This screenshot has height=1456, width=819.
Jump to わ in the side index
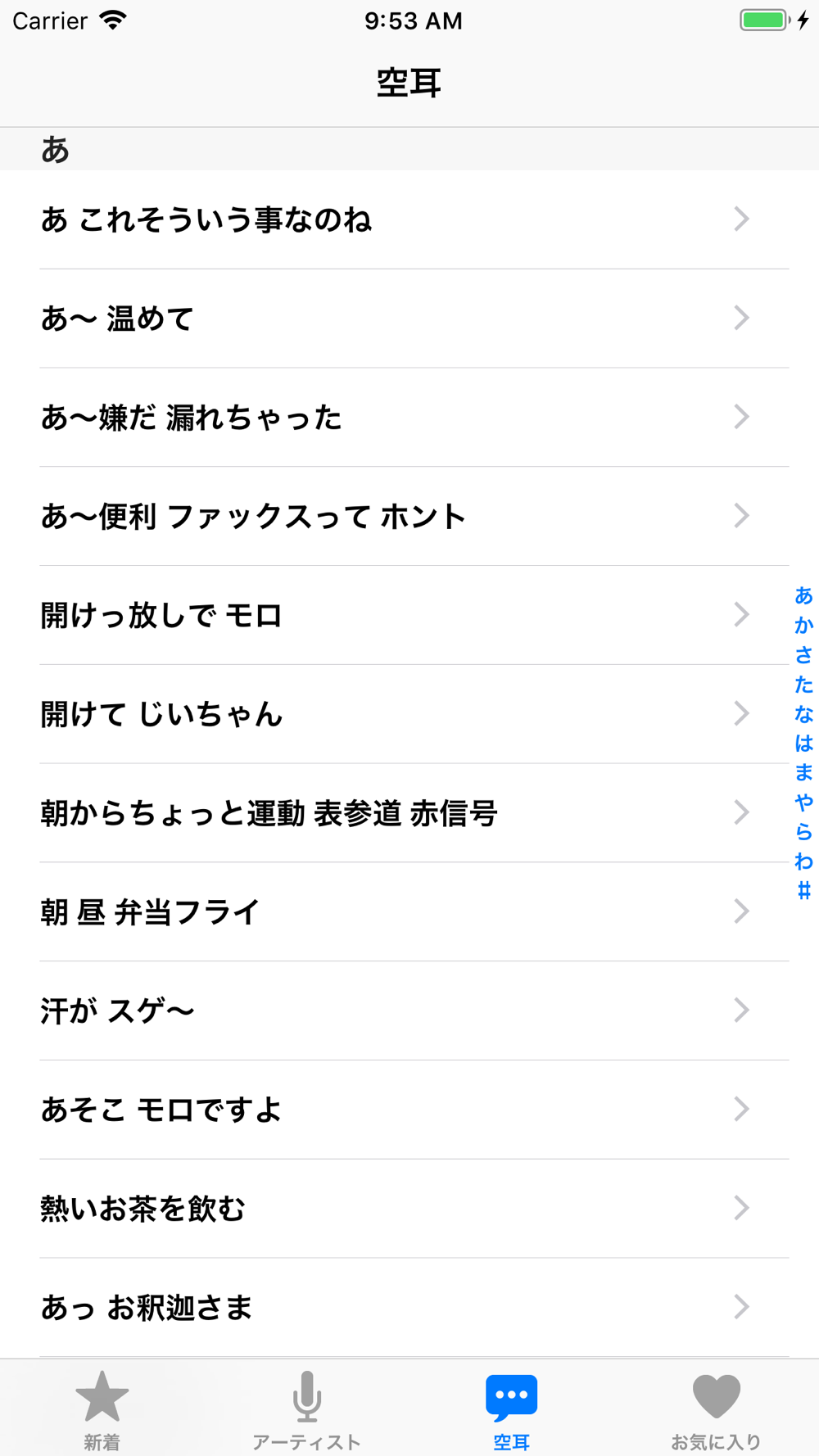click(x=803, y=861)
